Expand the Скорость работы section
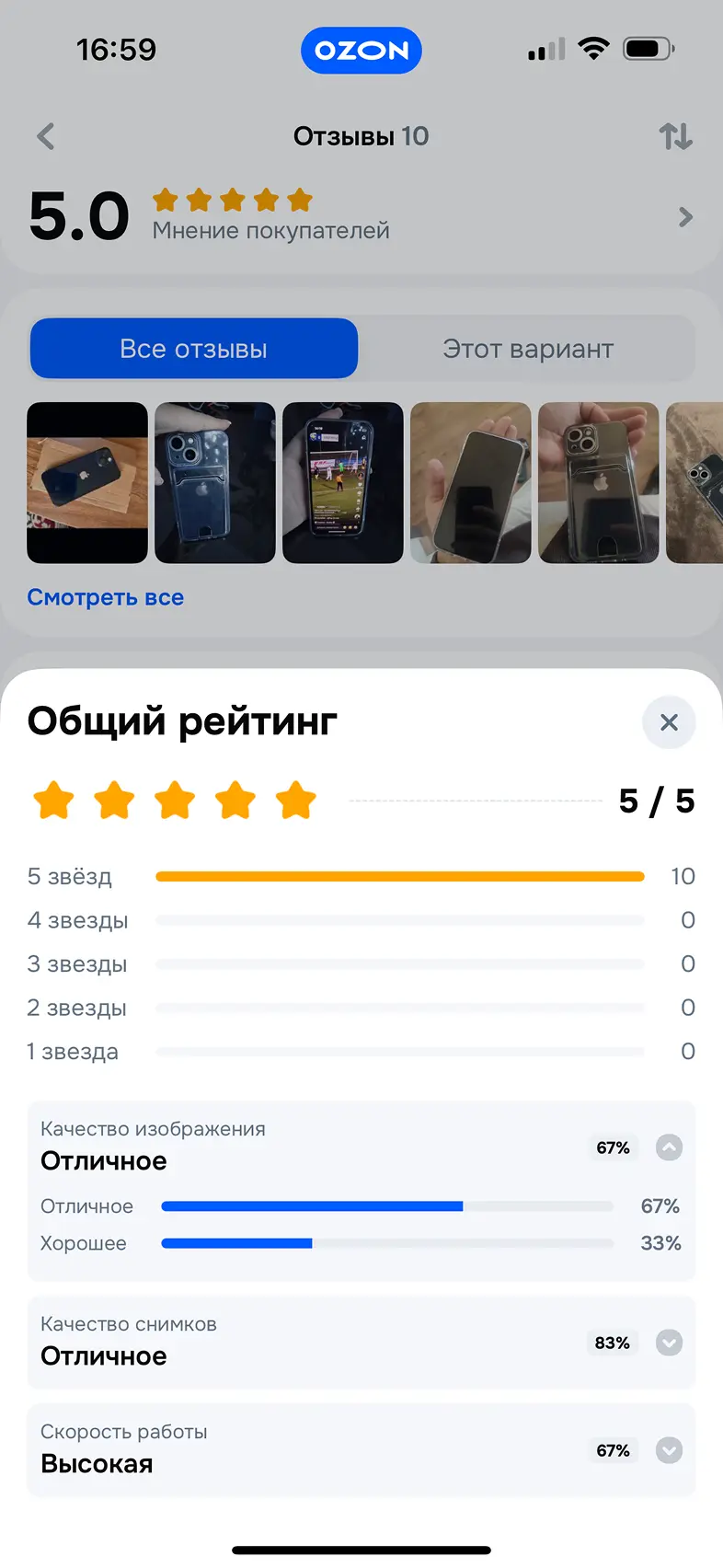The width and height of the screenshot is (723, 1568). (669, 1450)
